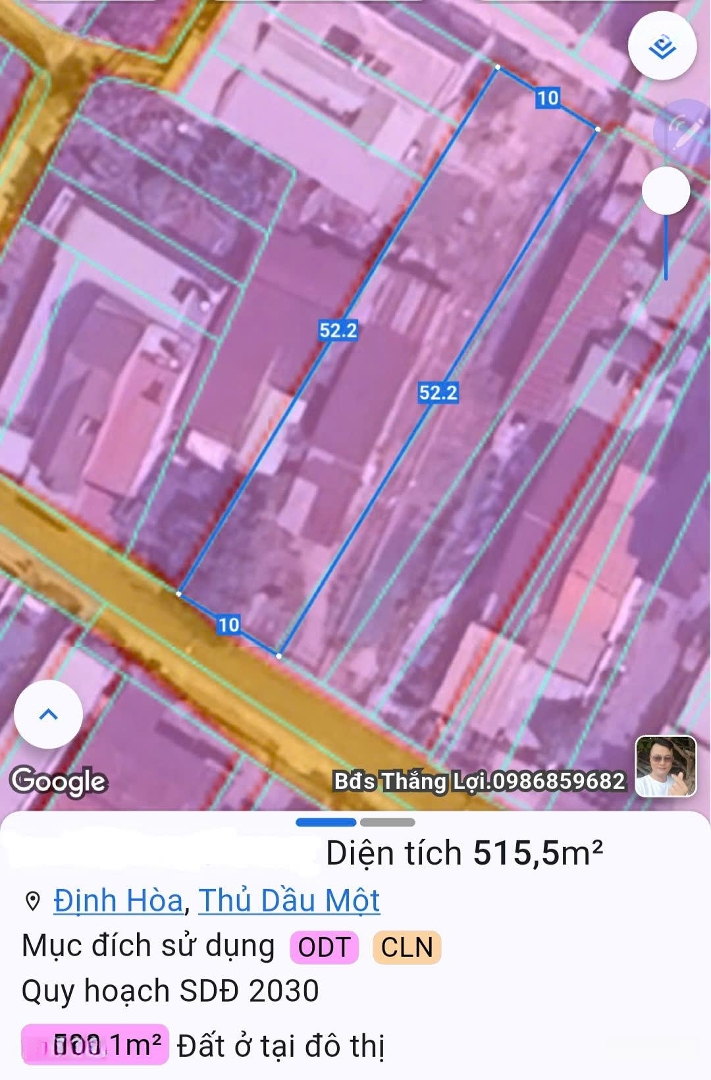This screenshot has width=711, height=1080.
Task: Expand the panel with the up chevron
Action: point(48,715)
